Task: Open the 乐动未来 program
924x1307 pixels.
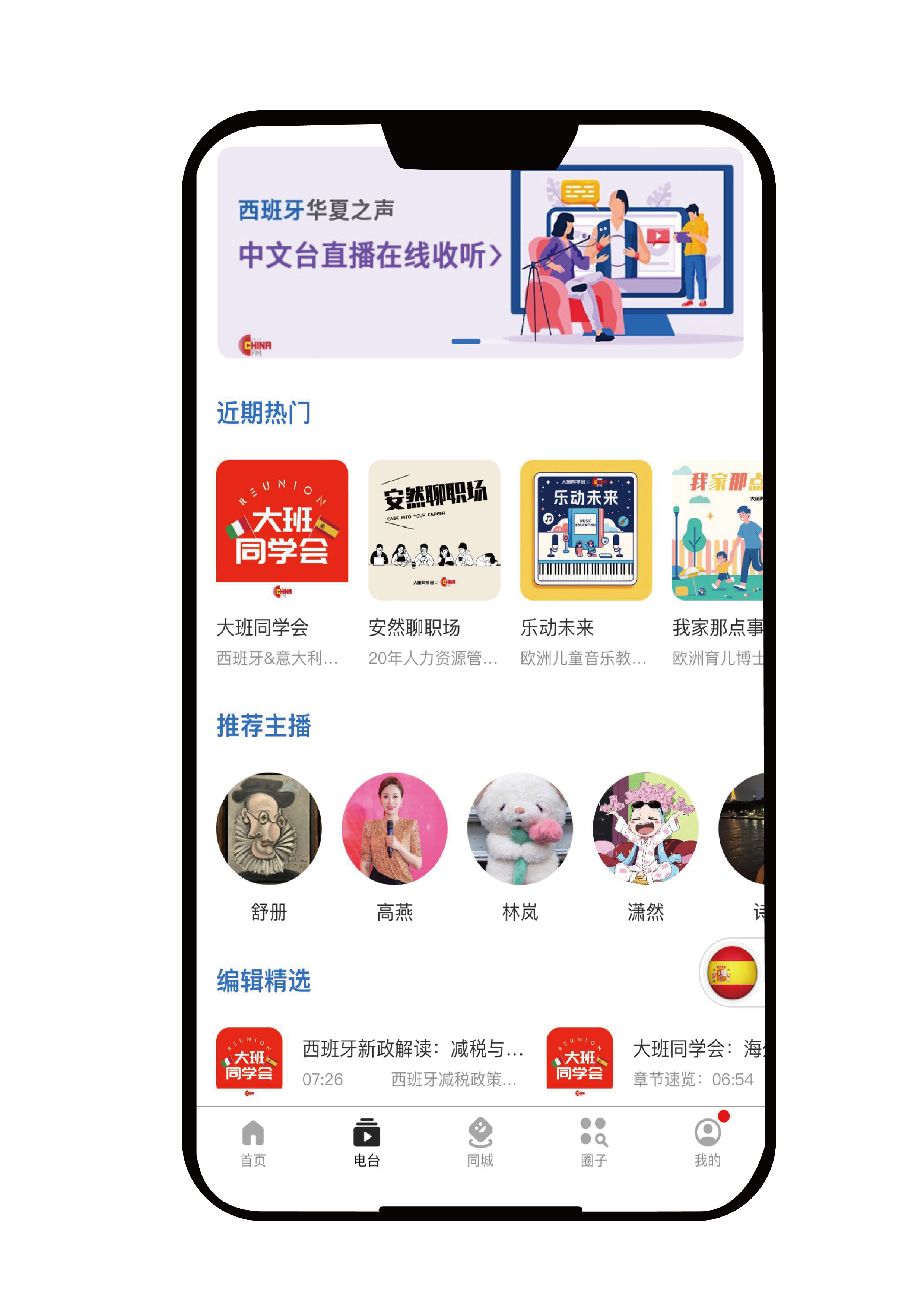Action: [585, 529]
